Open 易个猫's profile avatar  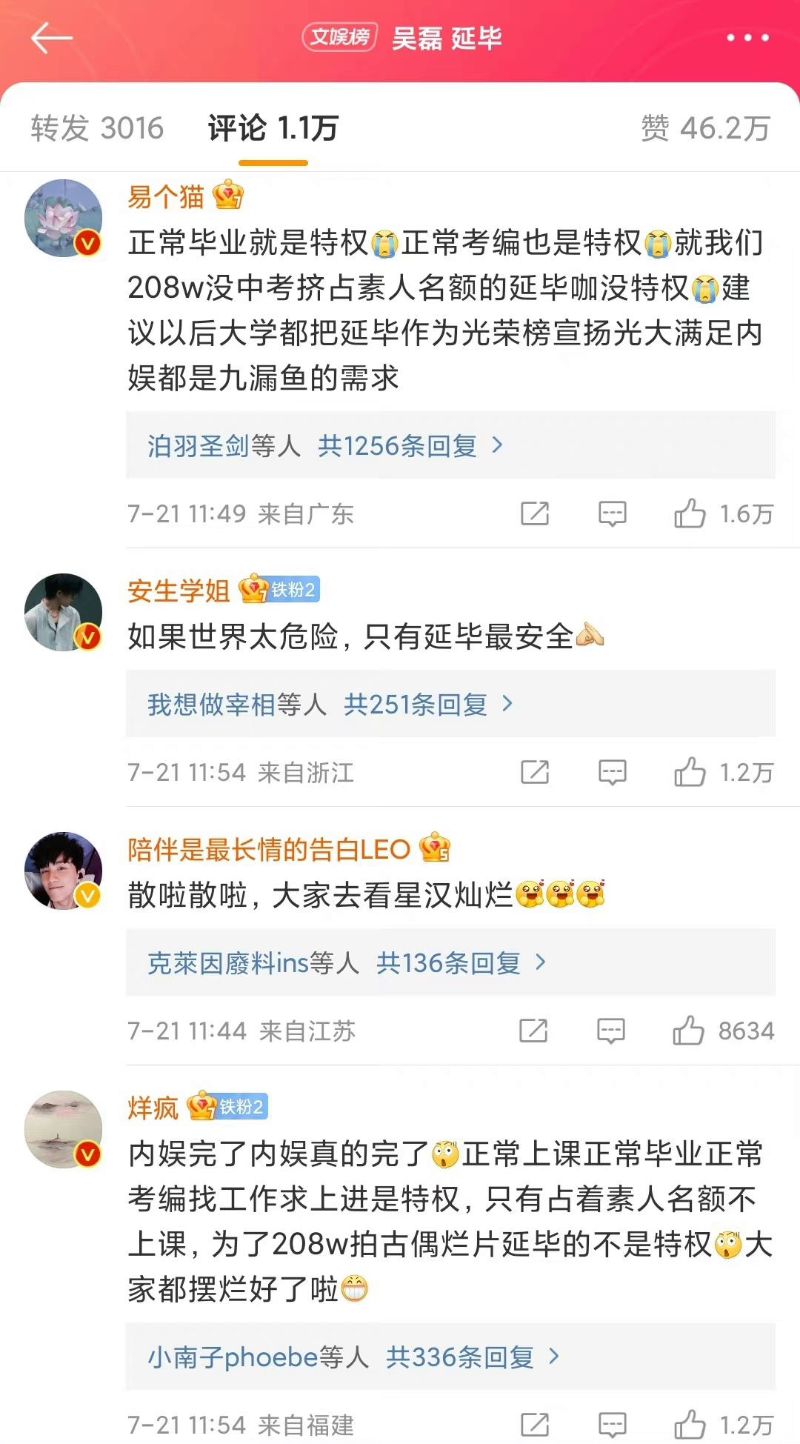coord(63,218)
